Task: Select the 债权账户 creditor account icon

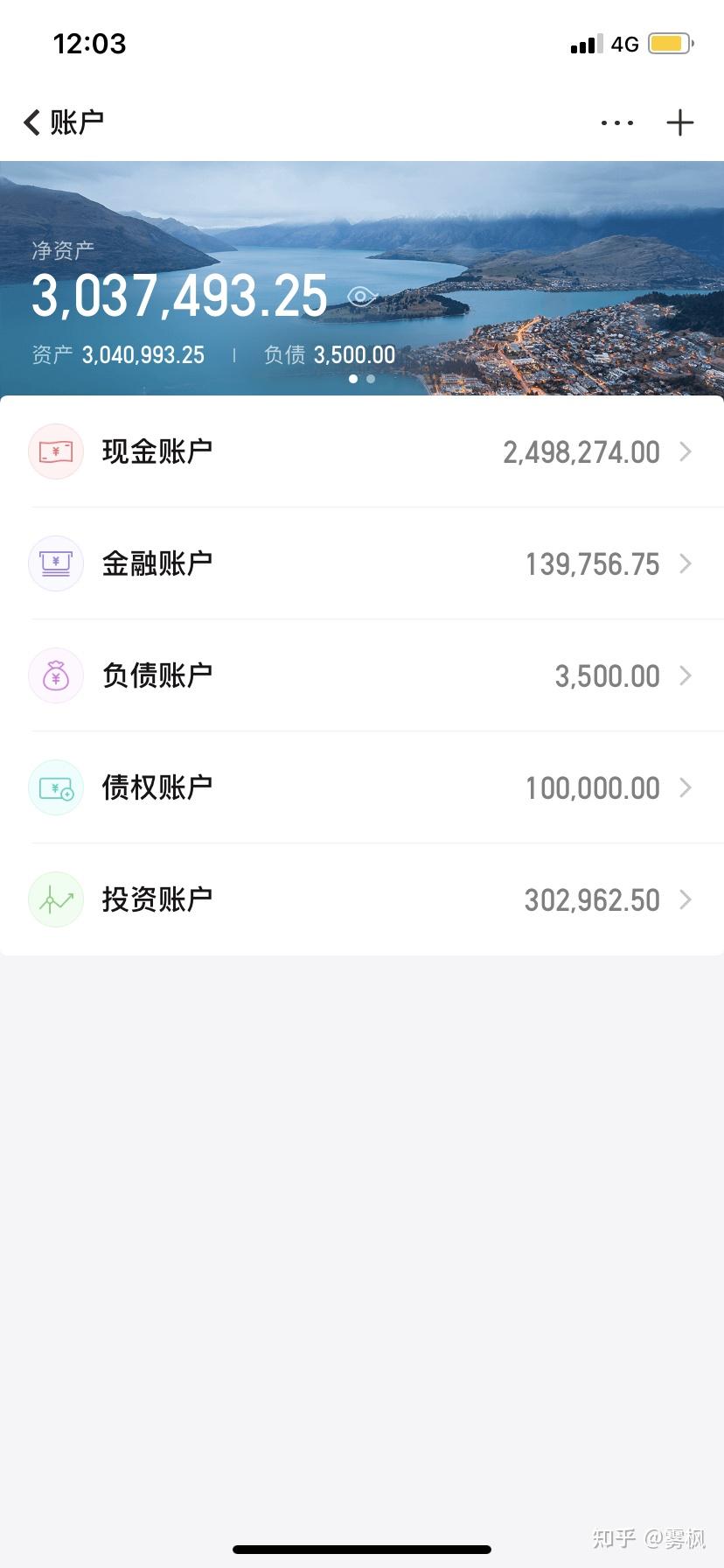Action: tap(55, 787)
